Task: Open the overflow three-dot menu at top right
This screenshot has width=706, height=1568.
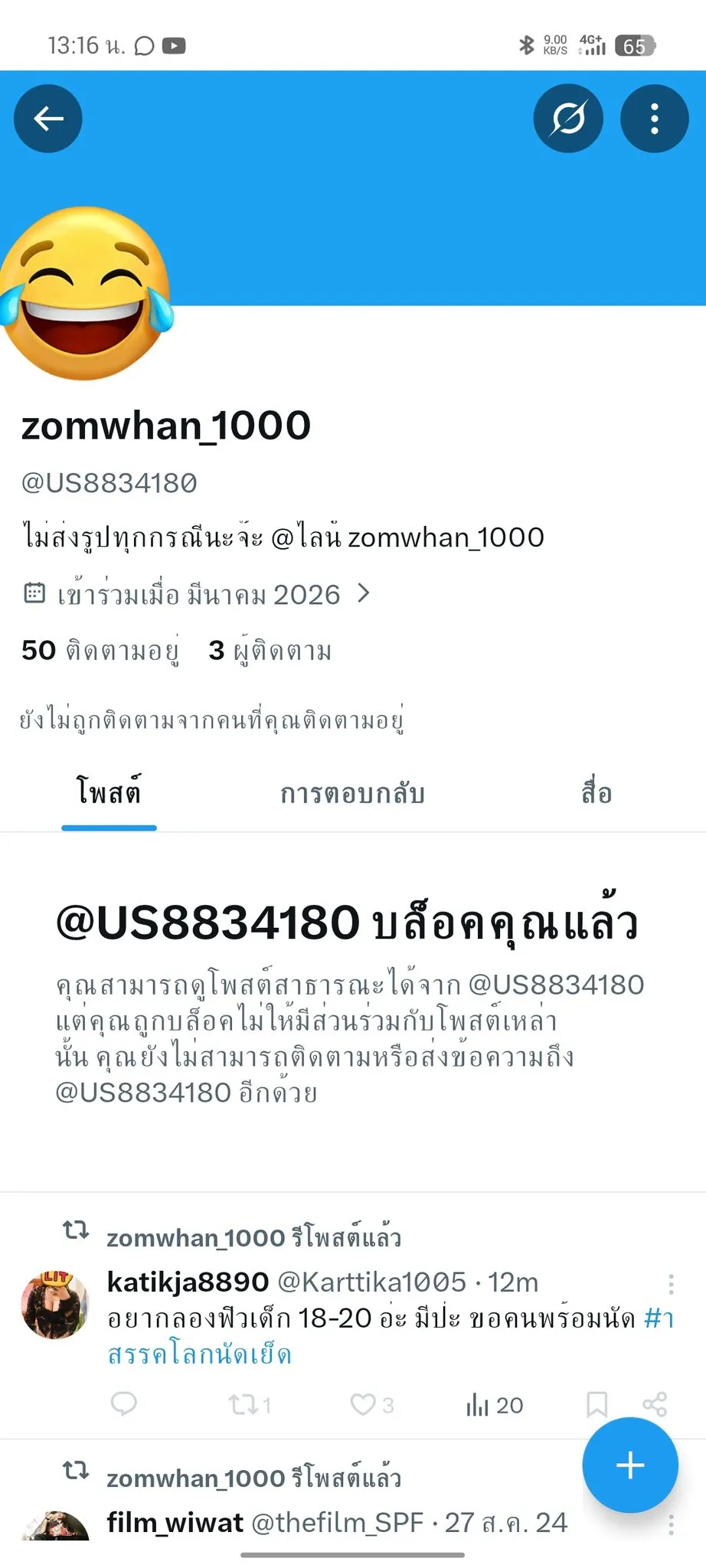Action: pos(653,118)
